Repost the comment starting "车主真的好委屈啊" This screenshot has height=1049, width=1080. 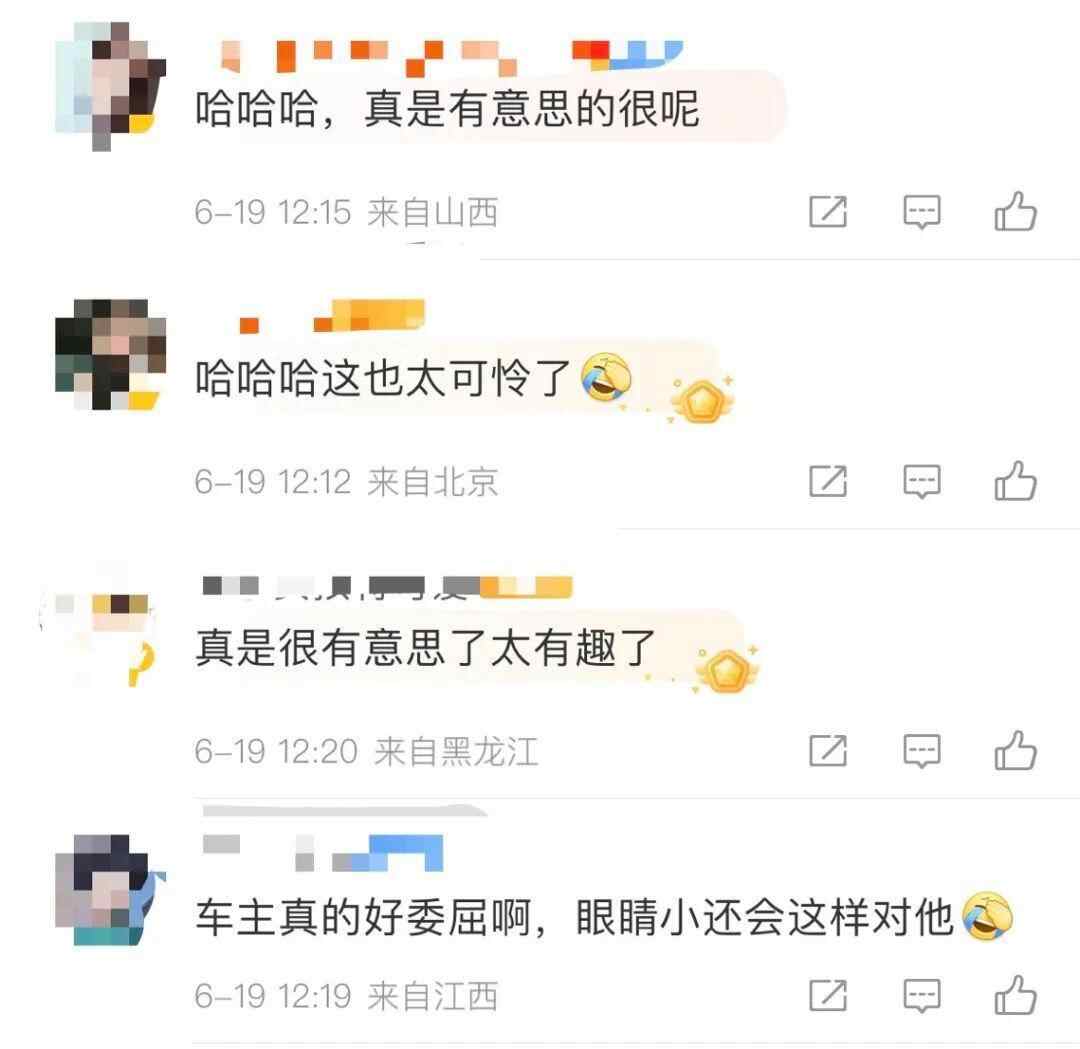(x=828, y=995)
